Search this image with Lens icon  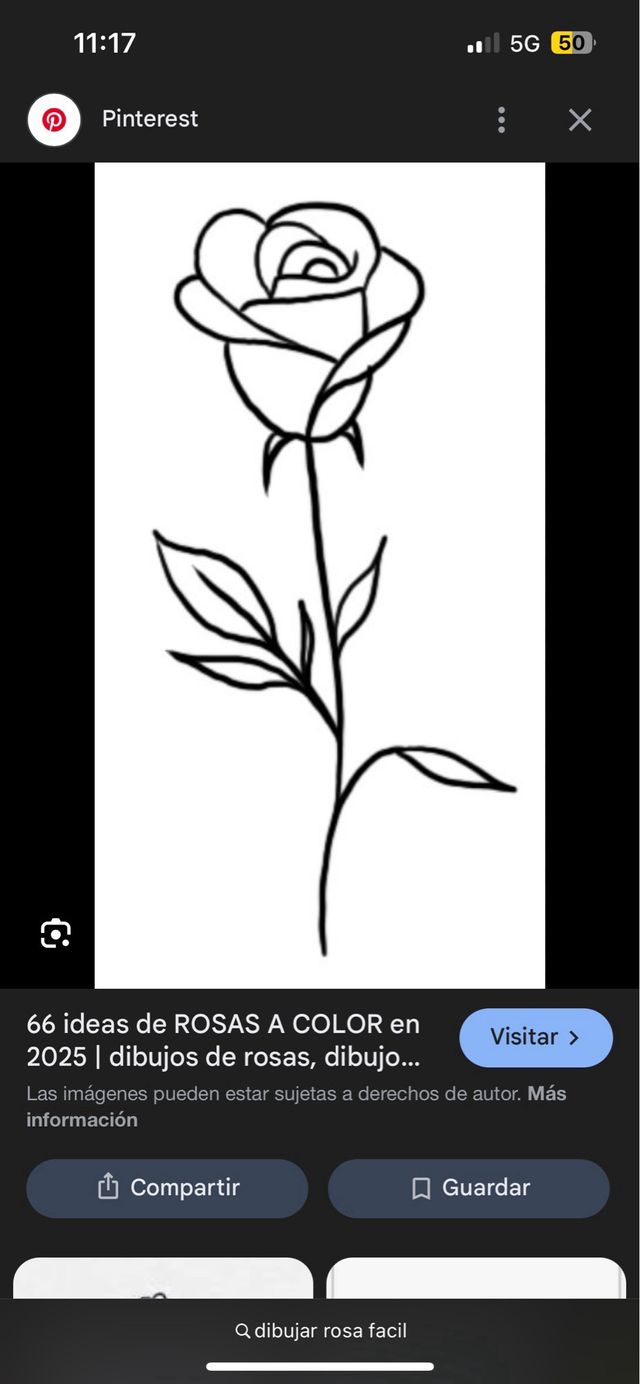tap(55, 933)
